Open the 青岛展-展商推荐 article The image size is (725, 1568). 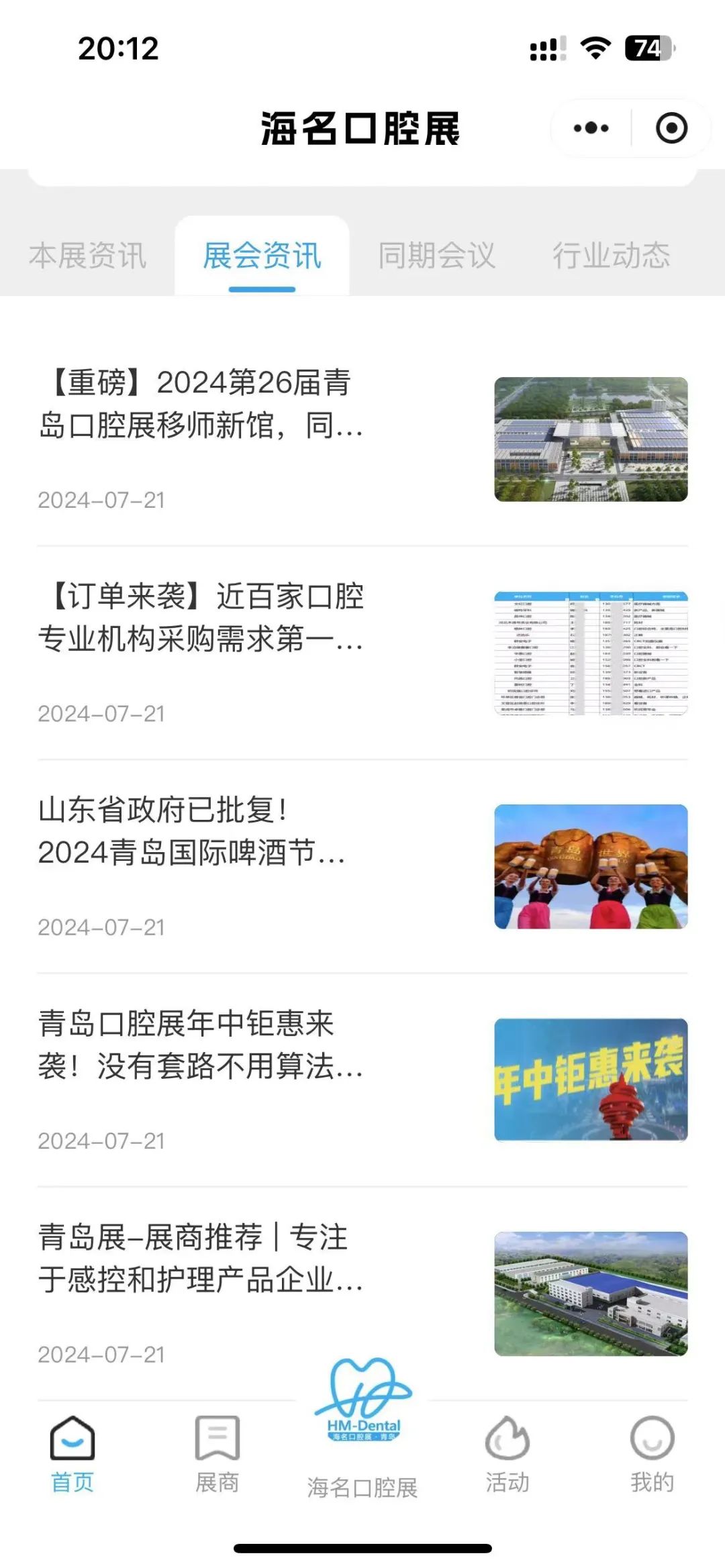(x=201, y=1258)
